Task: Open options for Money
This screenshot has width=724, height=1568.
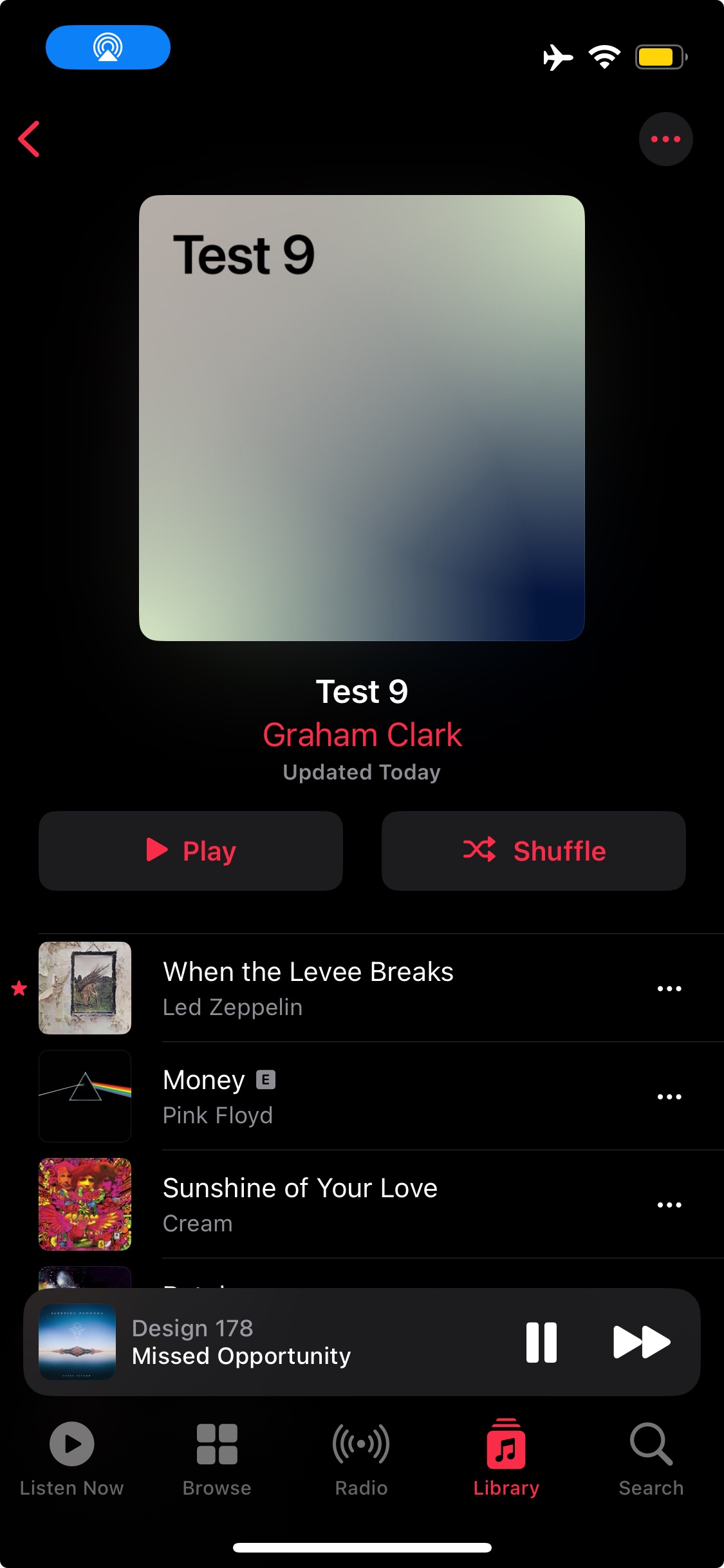Action: (669, 1096)
